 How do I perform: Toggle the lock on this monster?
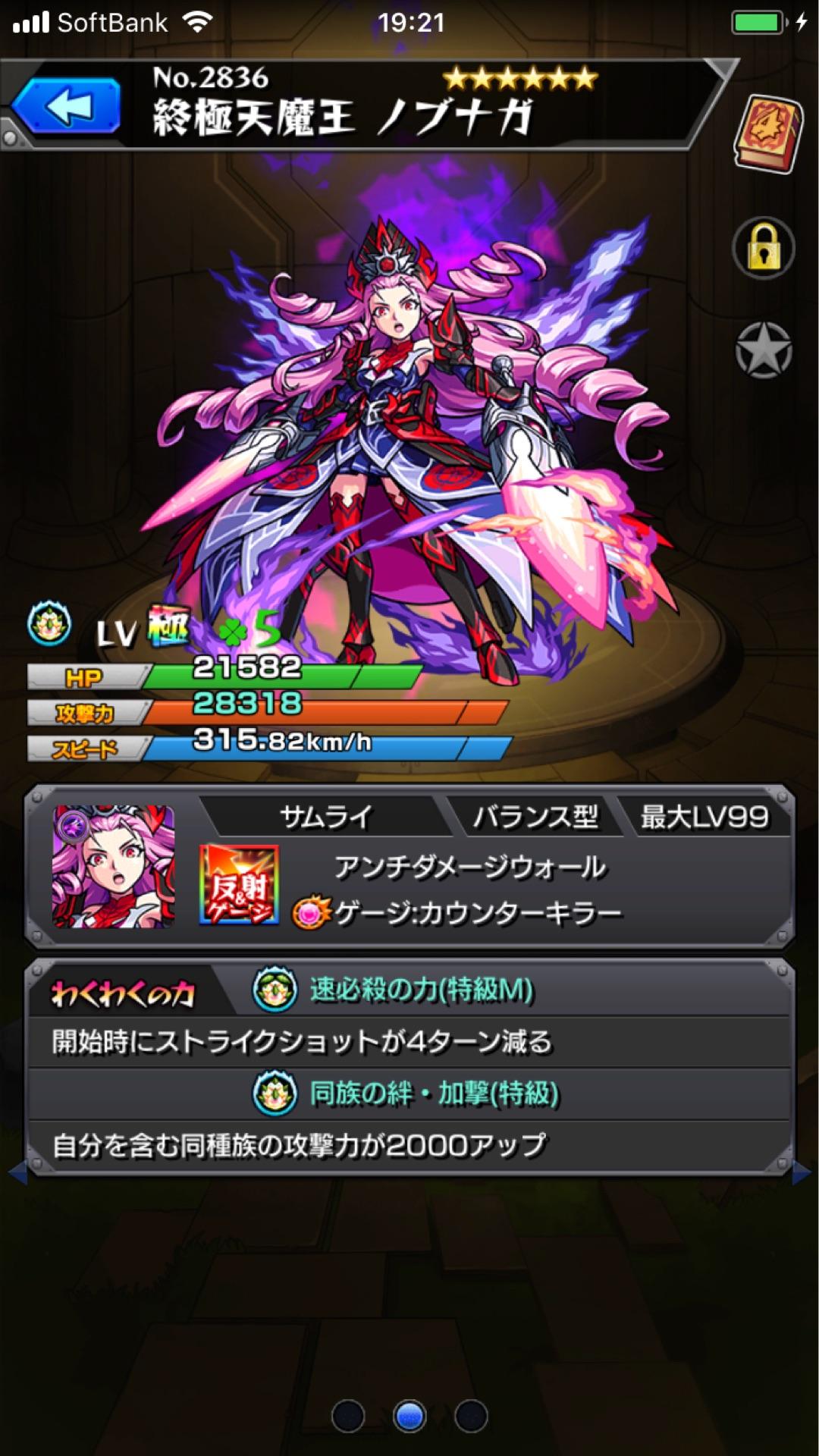tap(763, 248)
